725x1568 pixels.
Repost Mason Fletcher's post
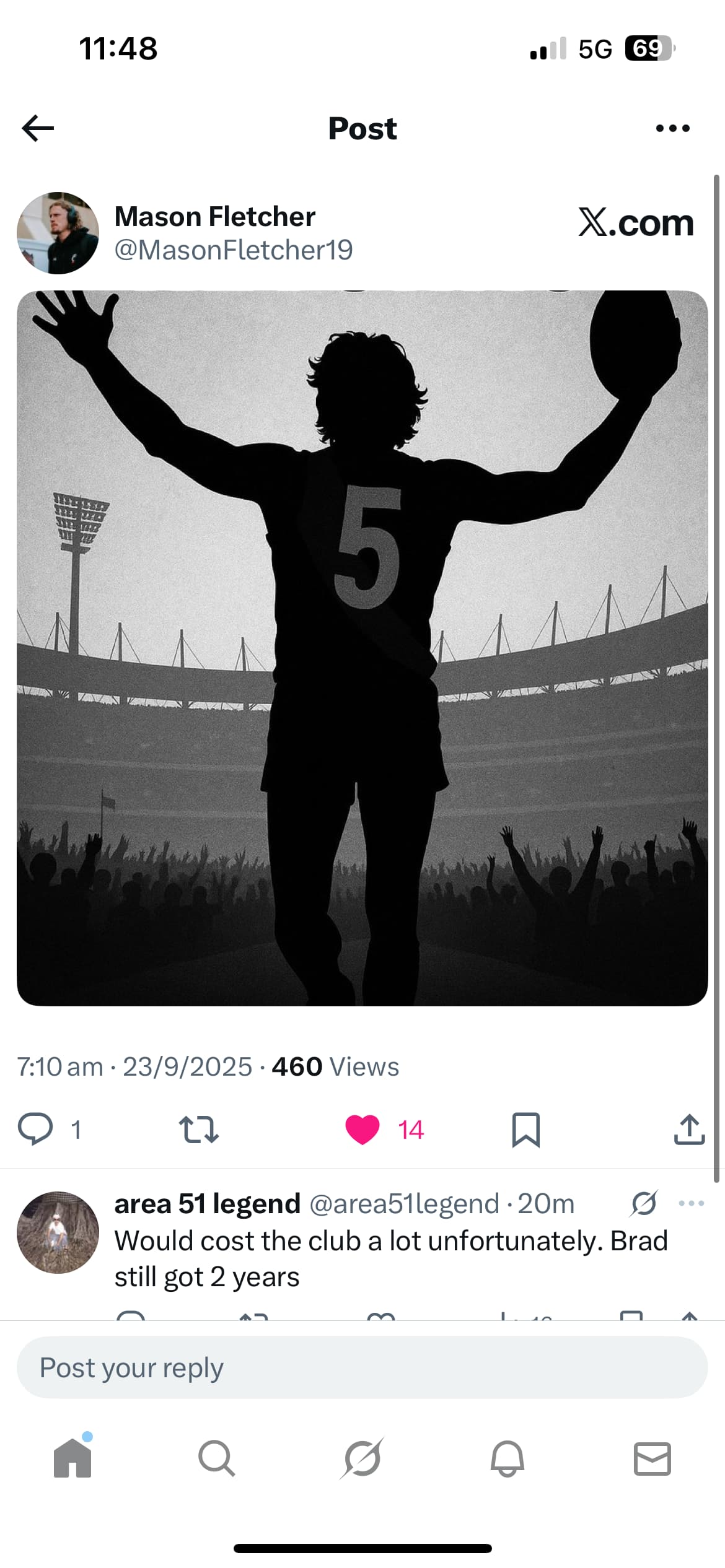(198, 1129)
